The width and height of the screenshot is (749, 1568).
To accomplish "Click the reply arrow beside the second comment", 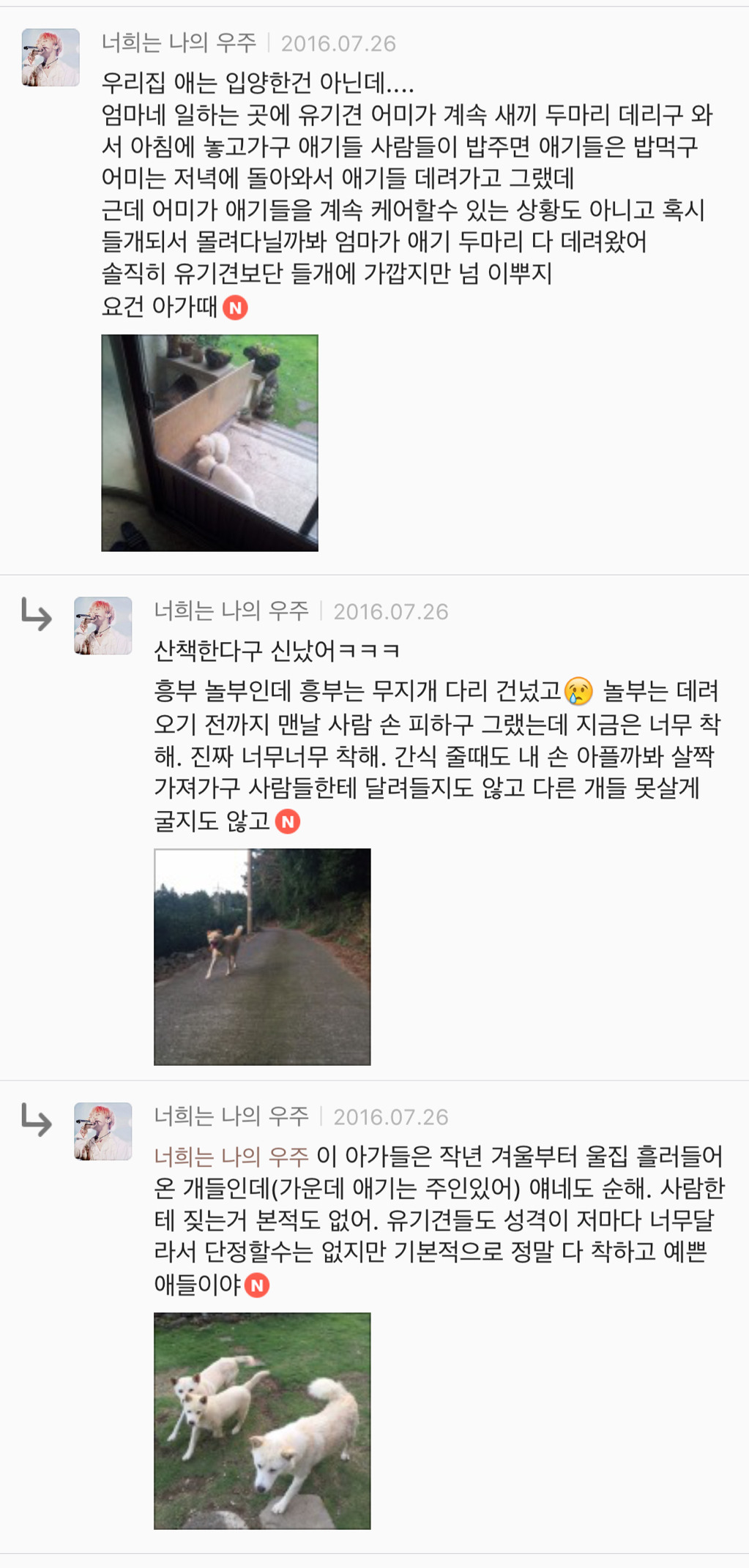I will pyautogui.click(x=36, y=613).
